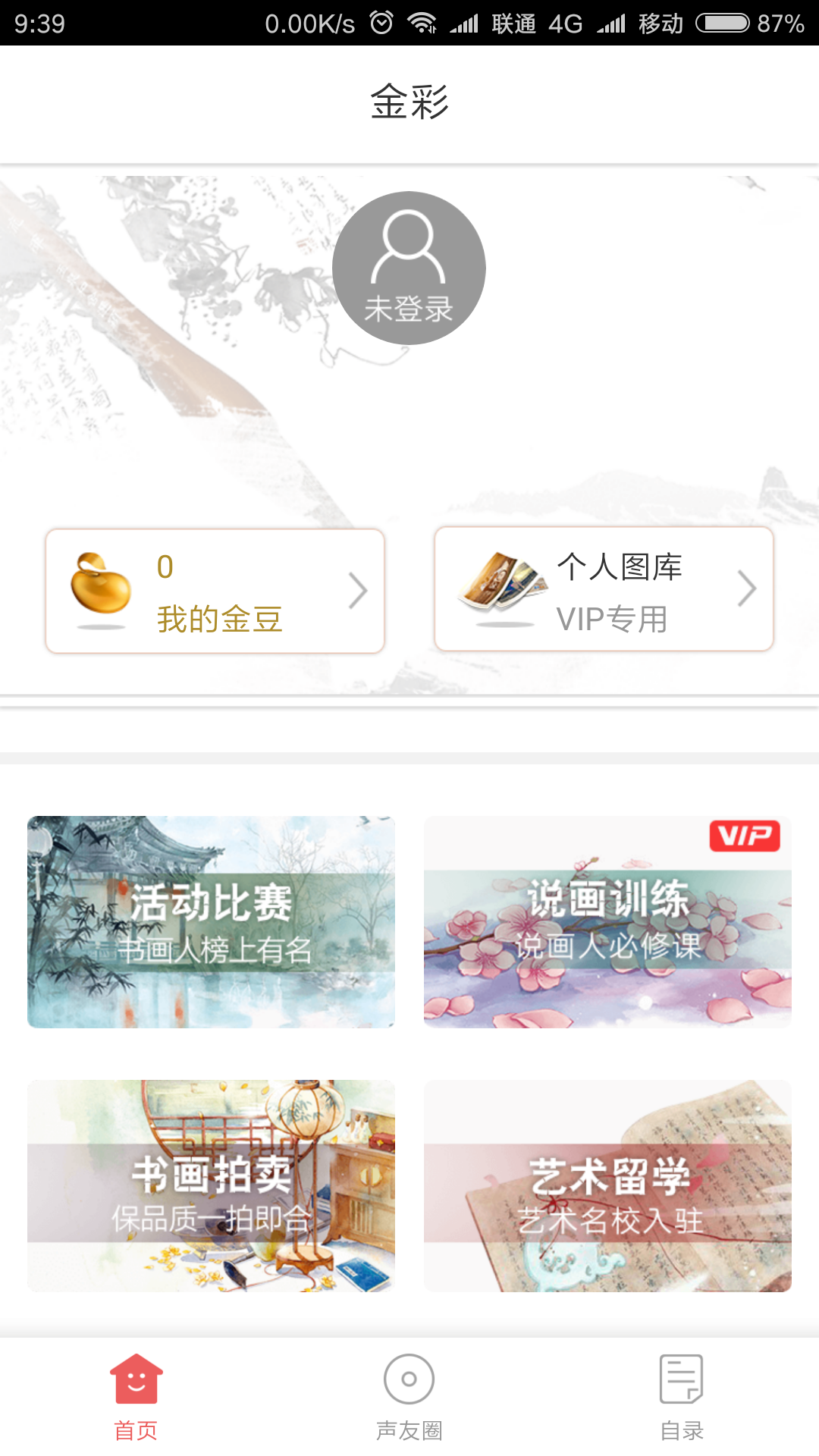819x1456 pixels.
Task: Switch to the 自录 tab
Action: coord(682,1397)
